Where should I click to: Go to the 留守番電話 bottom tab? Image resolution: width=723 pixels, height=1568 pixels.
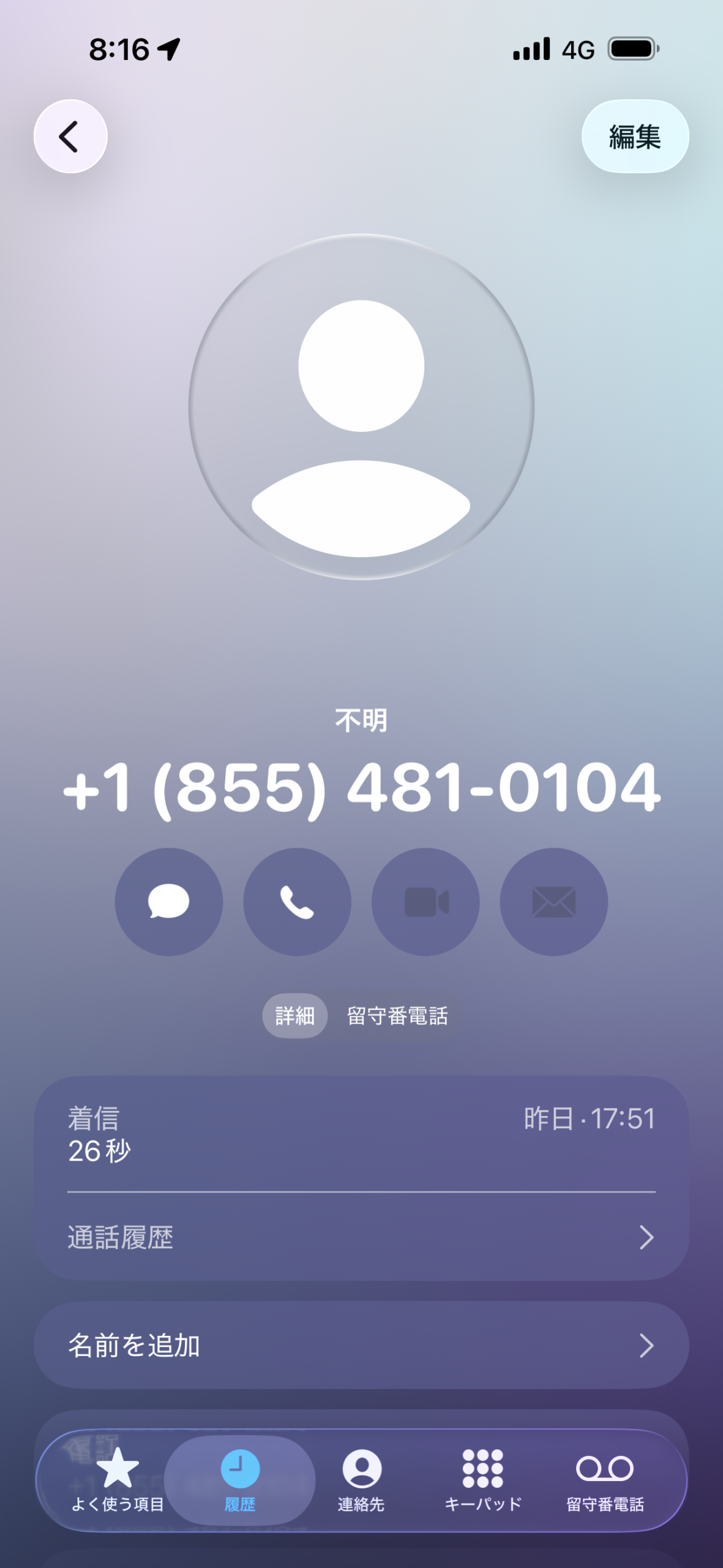click(x=605, y=1479)
